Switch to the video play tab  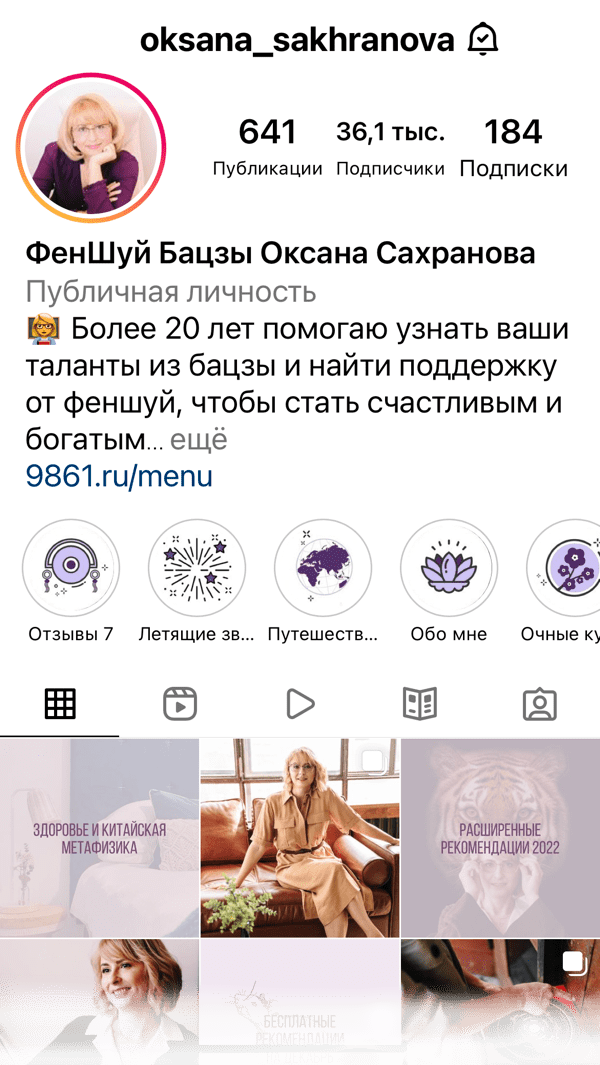click(x=300, y=704)
